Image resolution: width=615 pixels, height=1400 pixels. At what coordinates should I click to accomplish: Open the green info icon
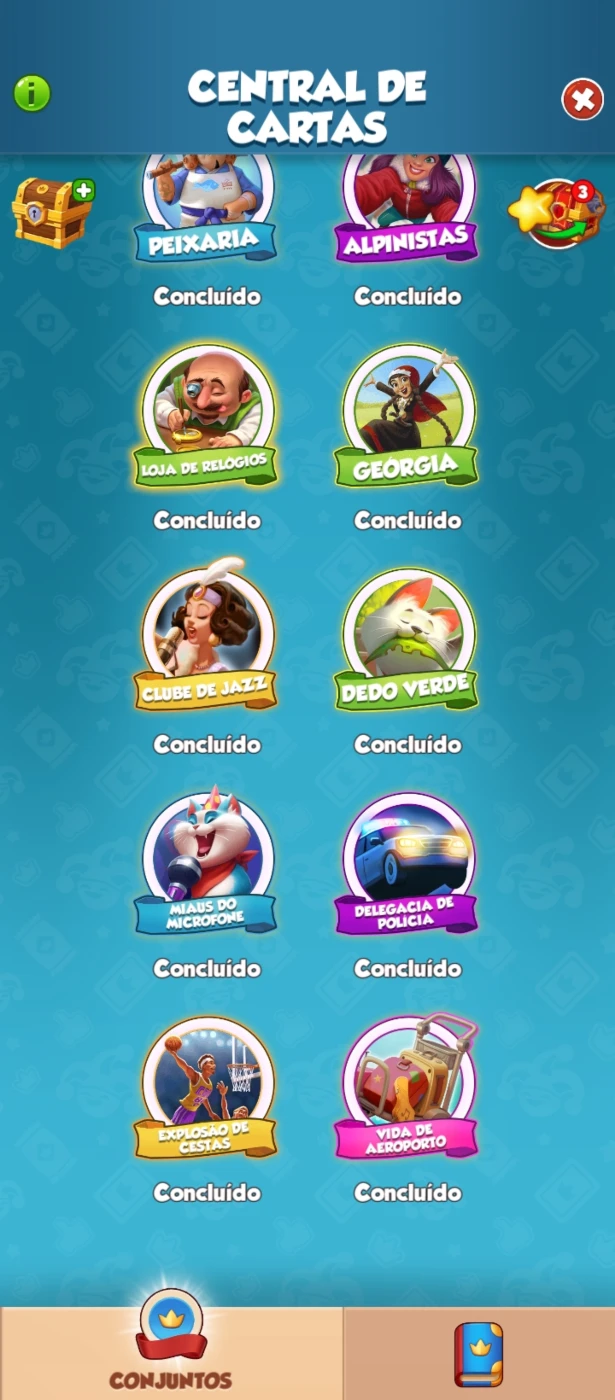[32, 94]
